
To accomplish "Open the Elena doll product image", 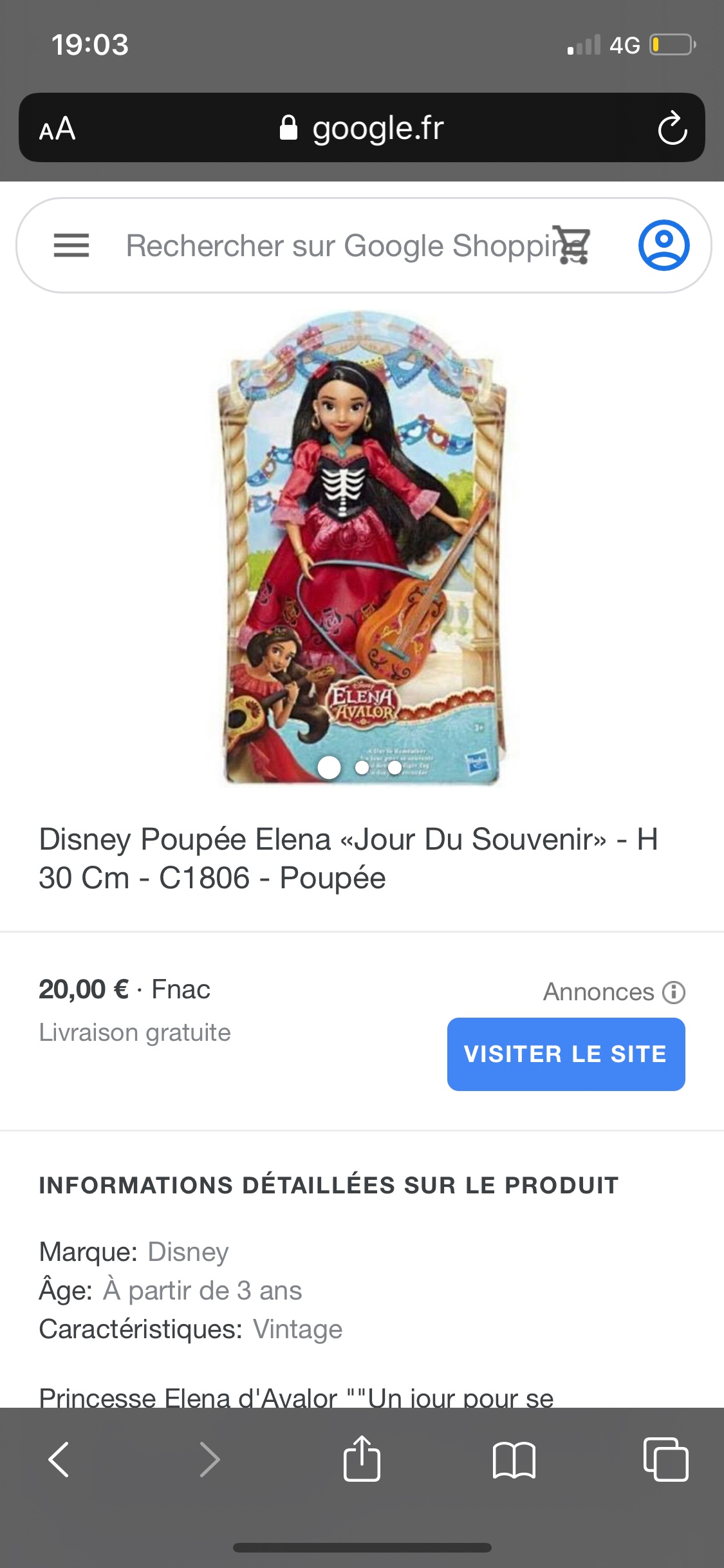I will tap(362, 547).
